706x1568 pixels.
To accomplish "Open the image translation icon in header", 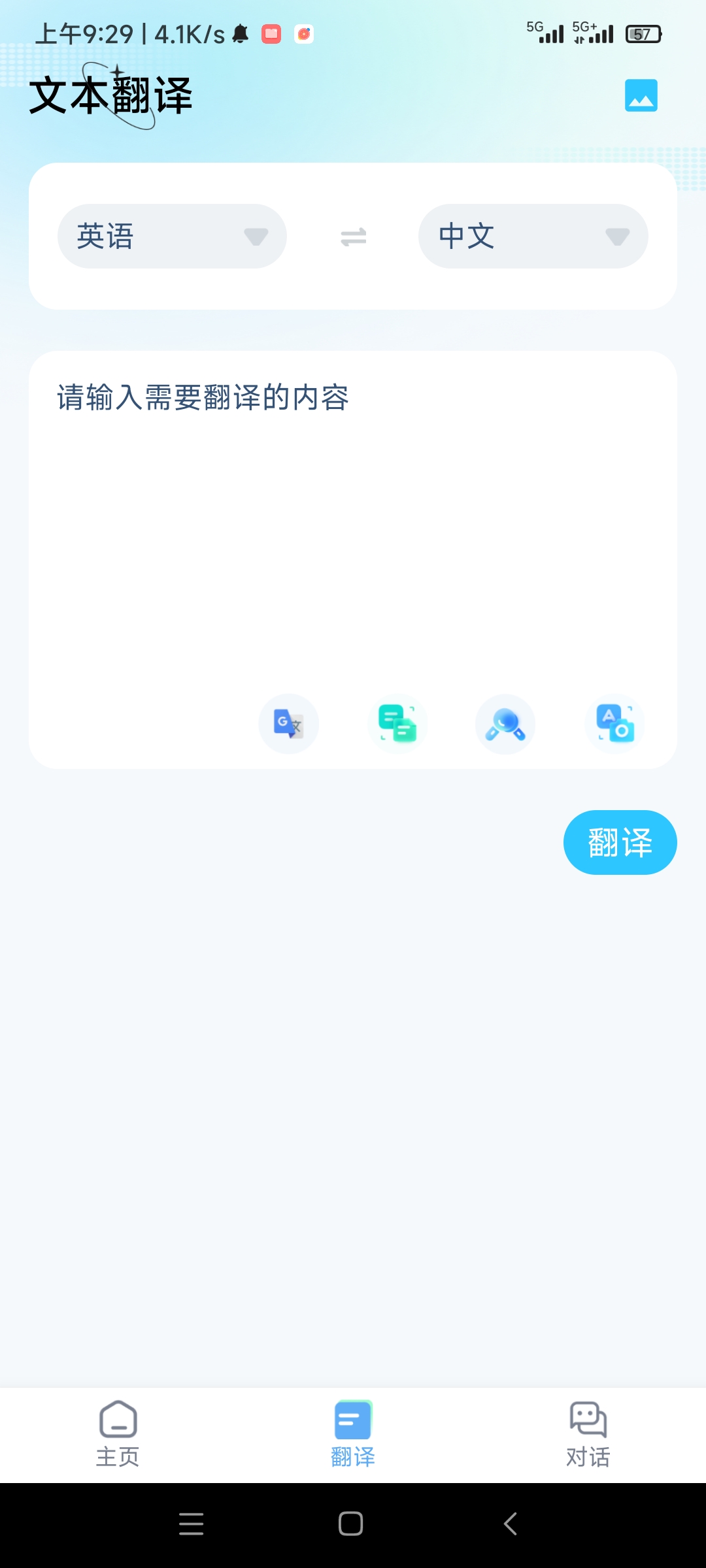I will [641, 95].
